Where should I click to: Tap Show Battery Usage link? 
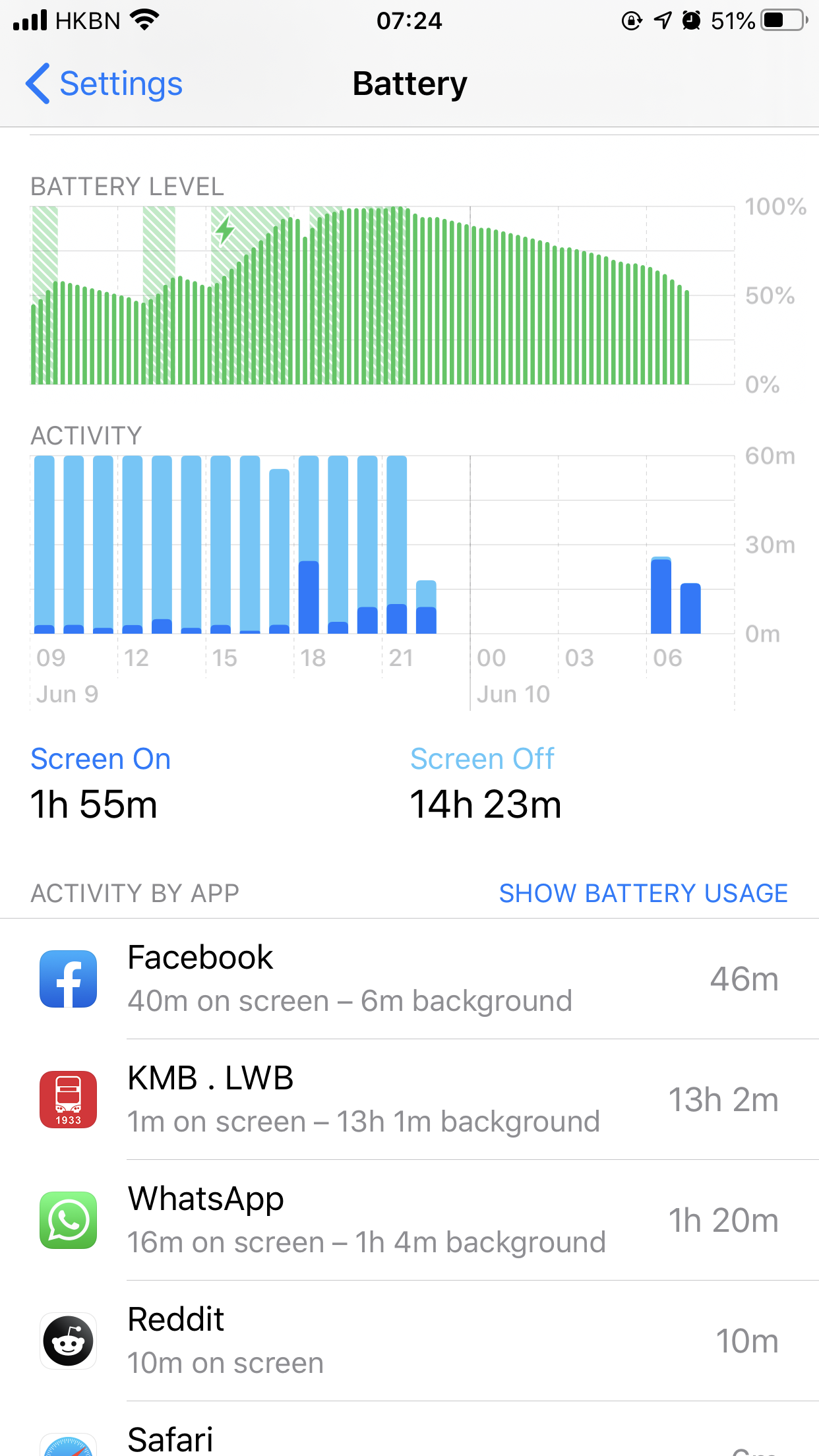pyautogui.click(x=643, y=893)
